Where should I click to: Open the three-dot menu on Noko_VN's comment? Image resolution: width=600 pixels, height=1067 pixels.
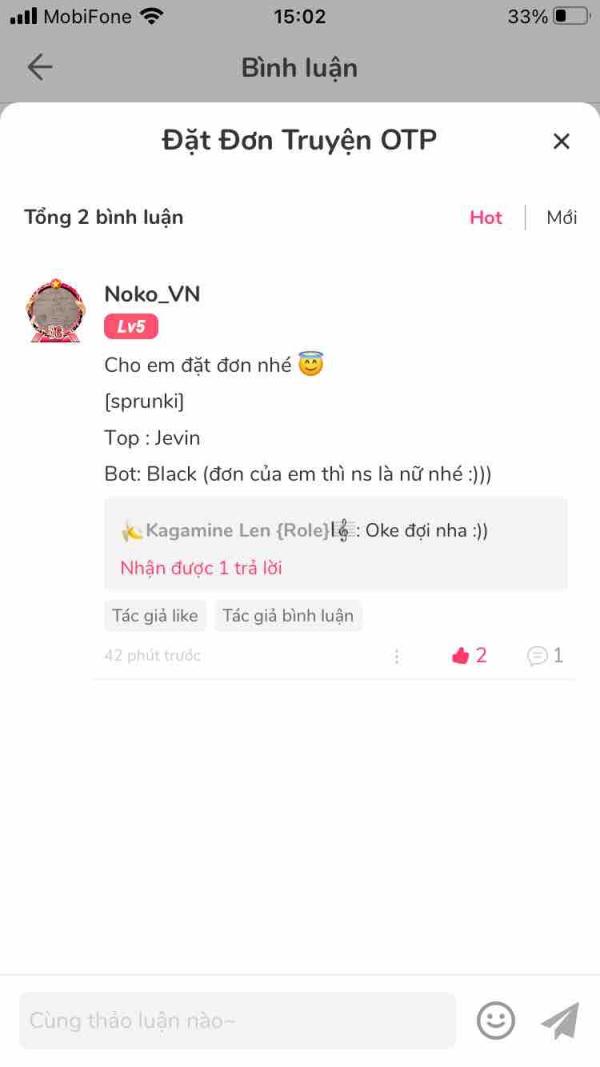397,656
